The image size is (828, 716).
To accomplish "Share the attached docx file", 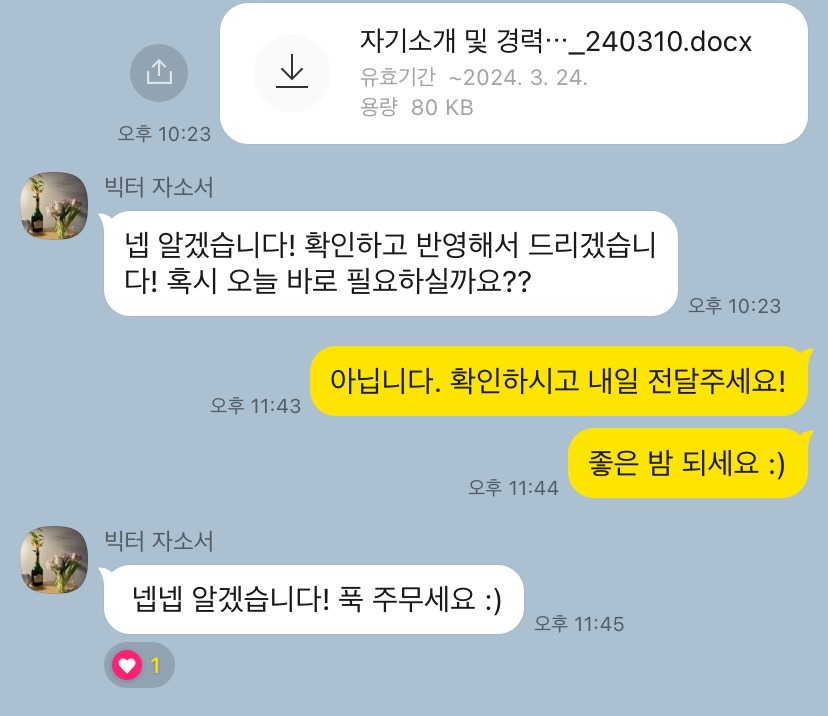I will 159,72.
